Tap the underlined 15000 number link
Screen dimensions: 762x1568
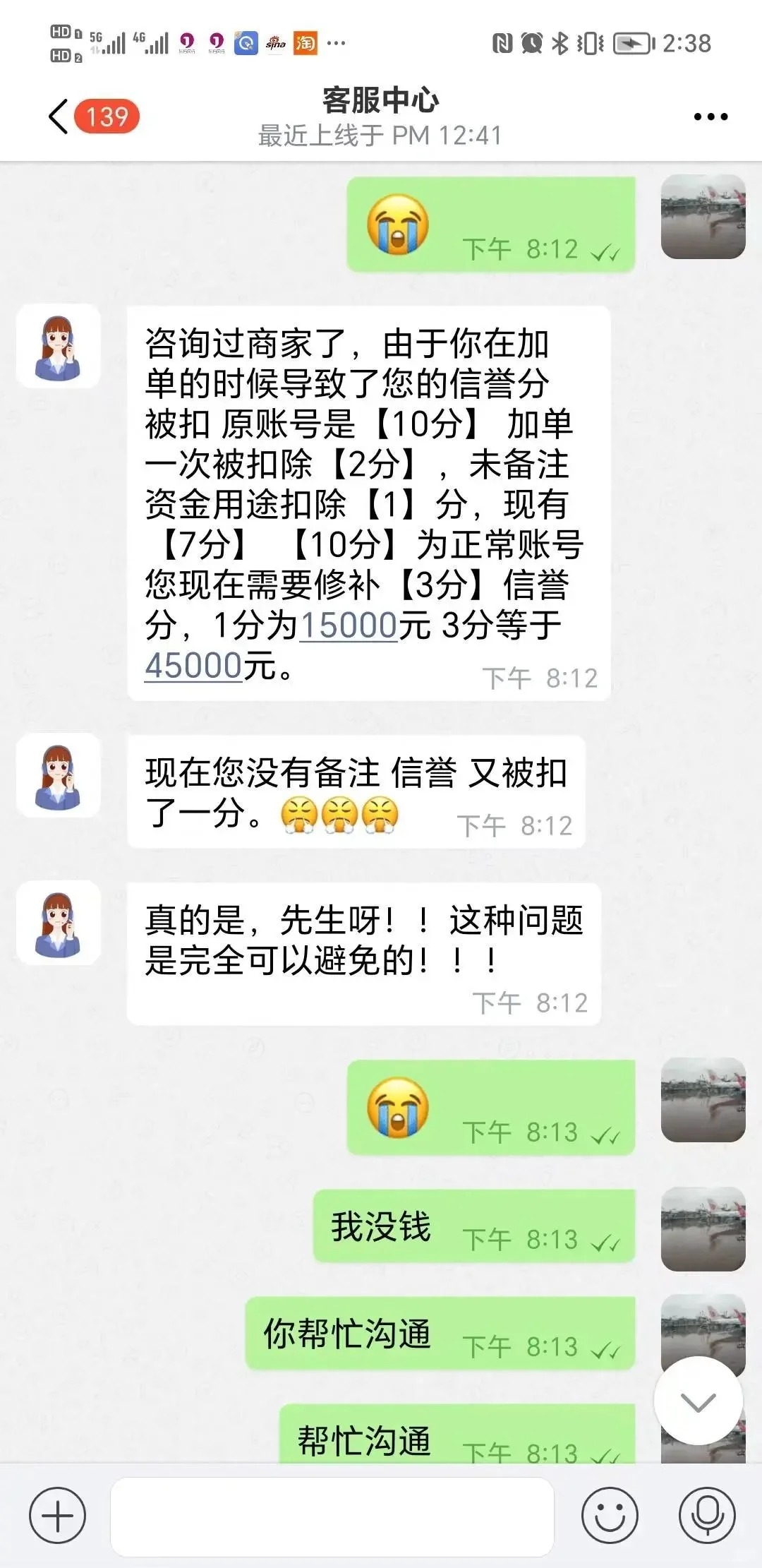coord(349,626)
